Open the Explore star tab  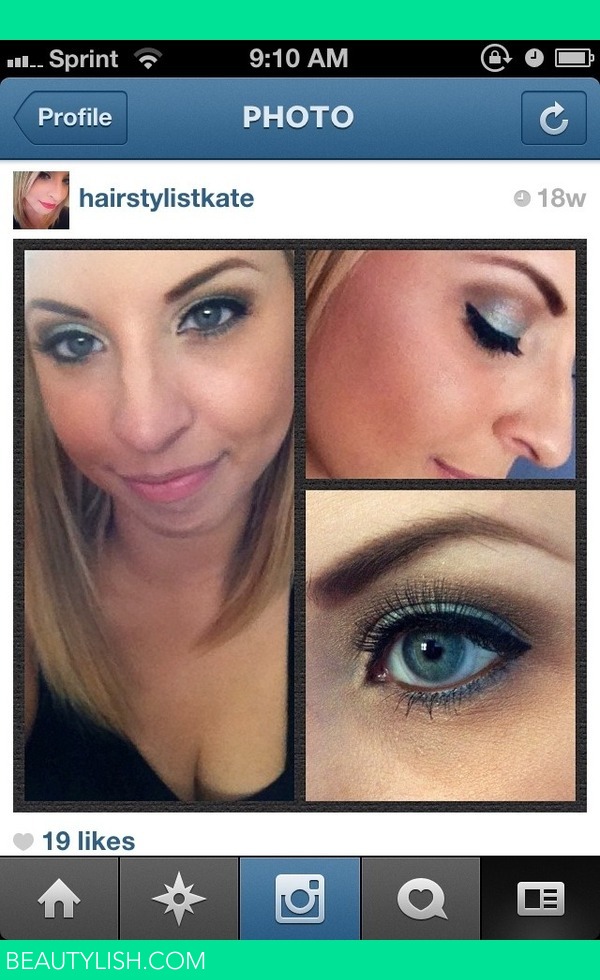(179, 899)
